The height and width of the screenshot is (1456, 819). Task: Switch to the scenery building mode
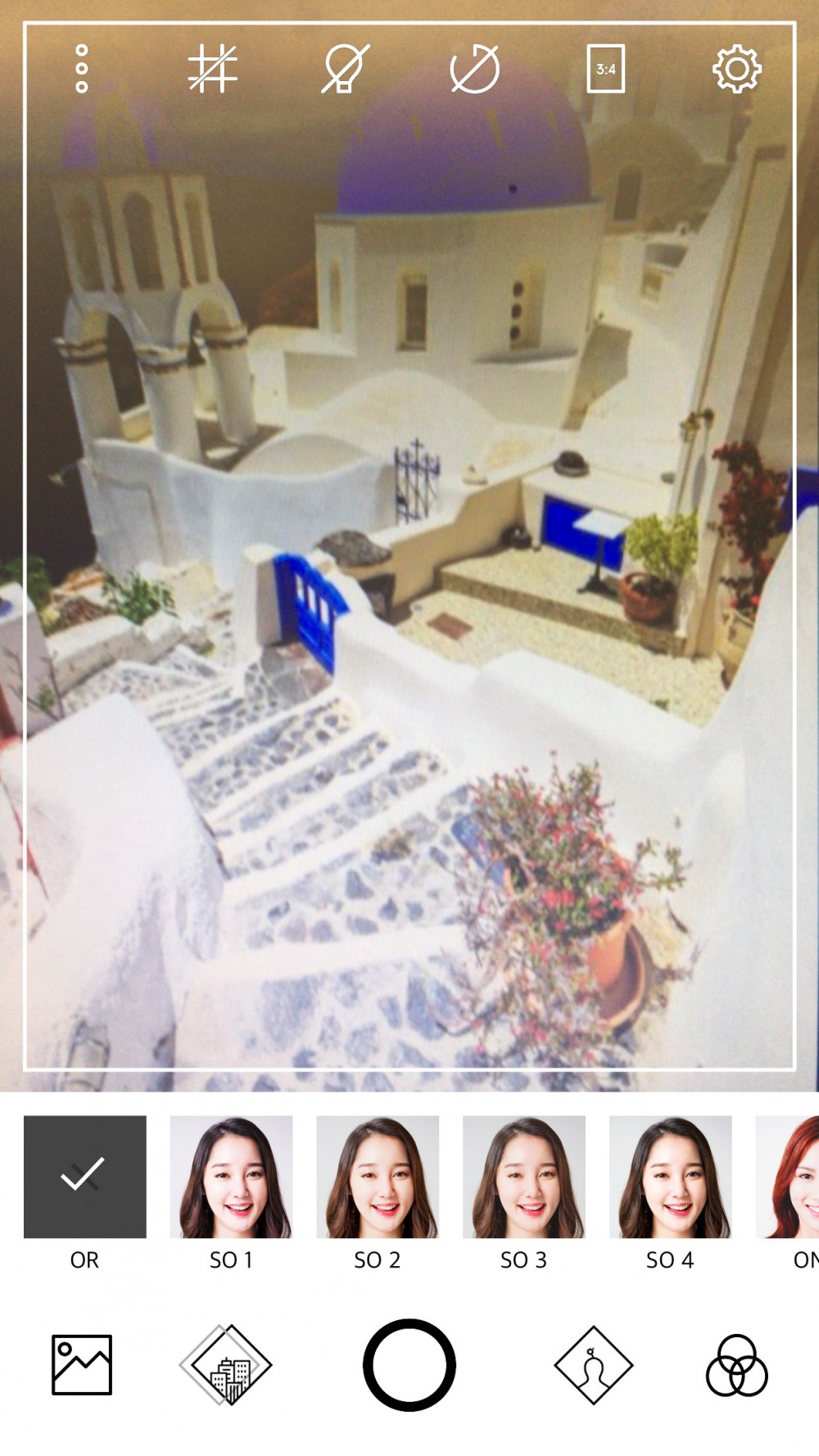227,1364
